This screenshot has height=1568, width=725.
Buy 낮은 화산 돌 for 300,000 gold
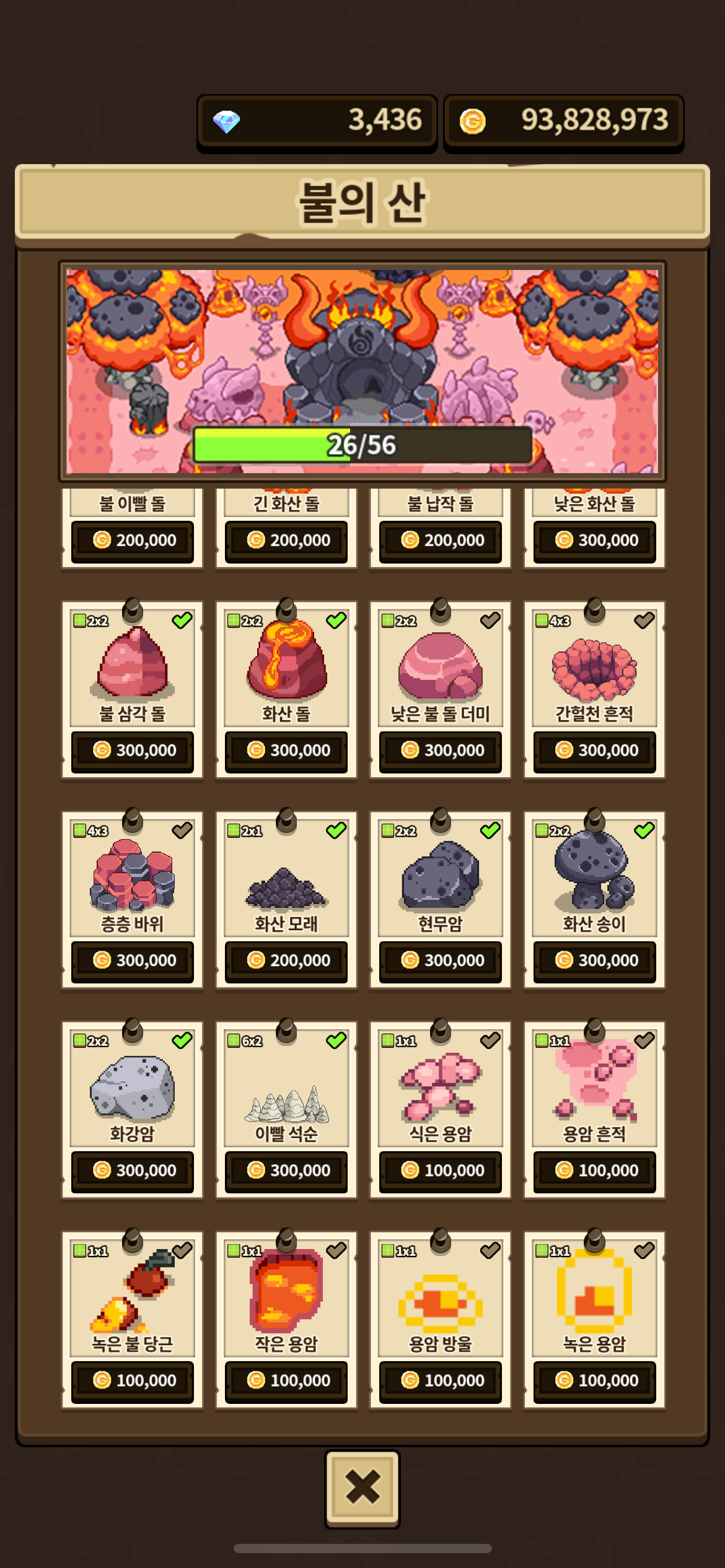tap(594, 541)
